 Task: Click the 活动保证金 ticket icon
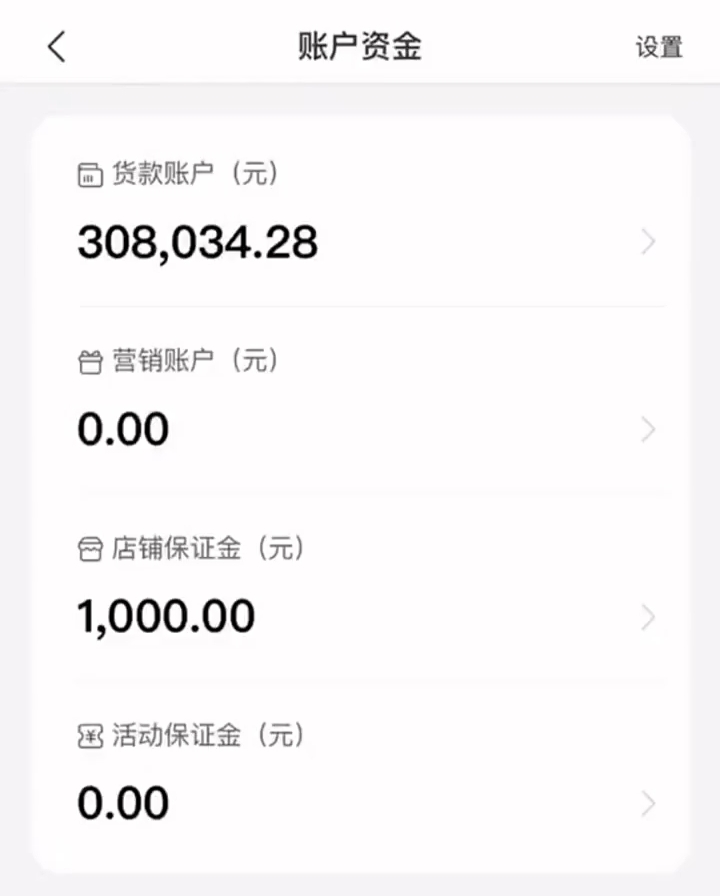point(90,735)
